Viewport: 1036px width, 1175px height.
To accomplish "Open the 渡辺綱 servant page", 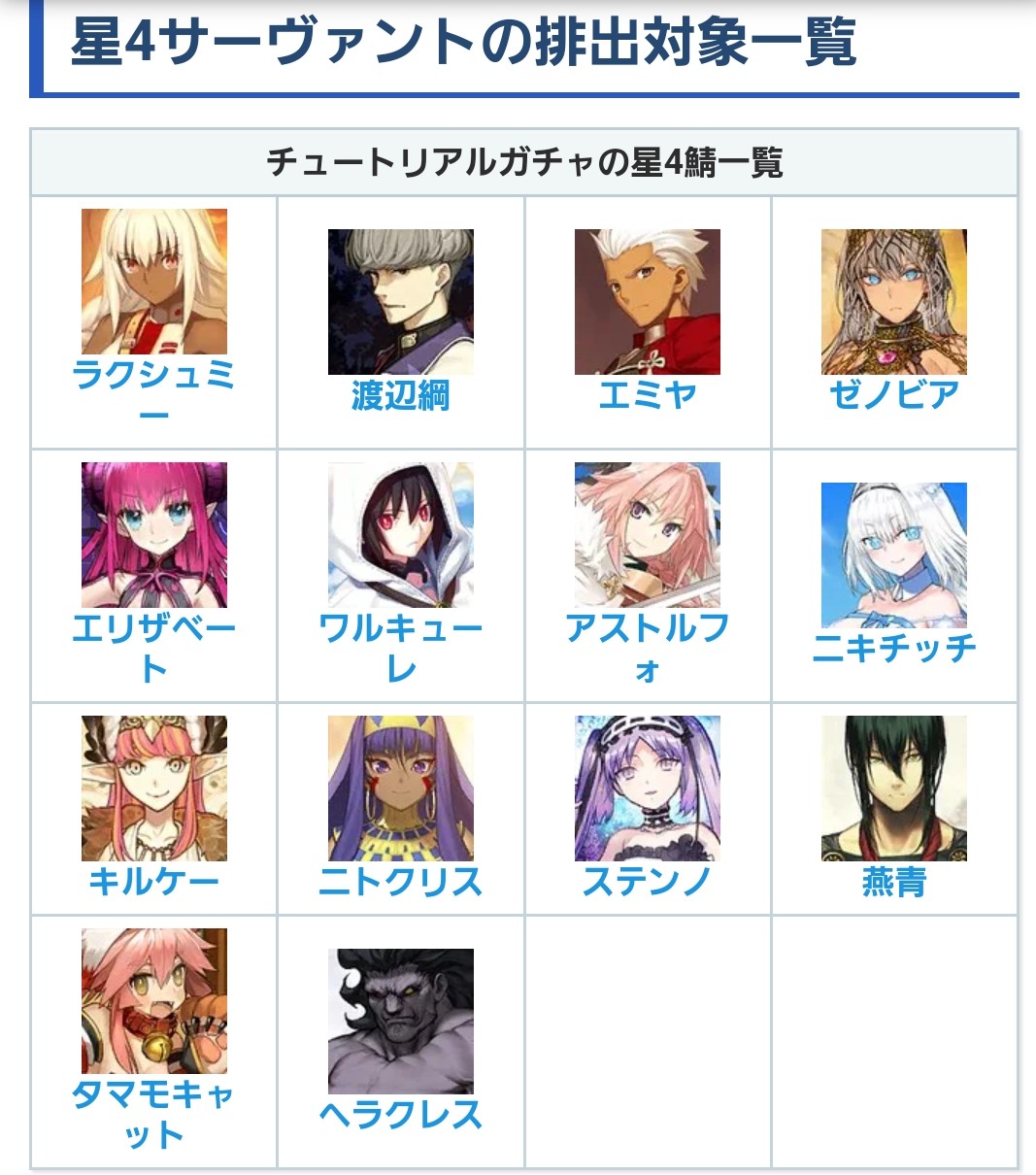I will click(400, 395).
